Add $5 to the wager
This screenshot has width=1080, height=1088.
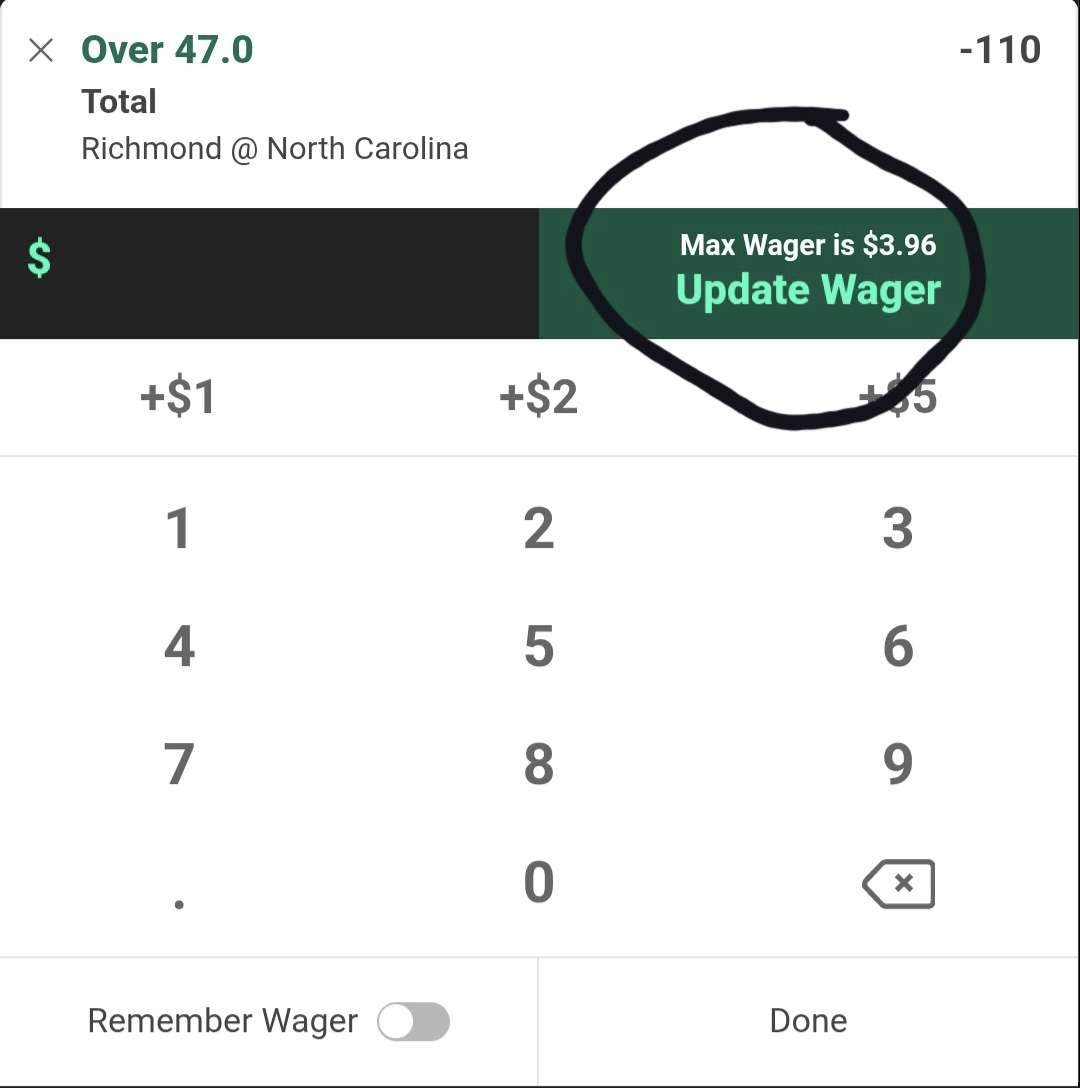[898, 398]
